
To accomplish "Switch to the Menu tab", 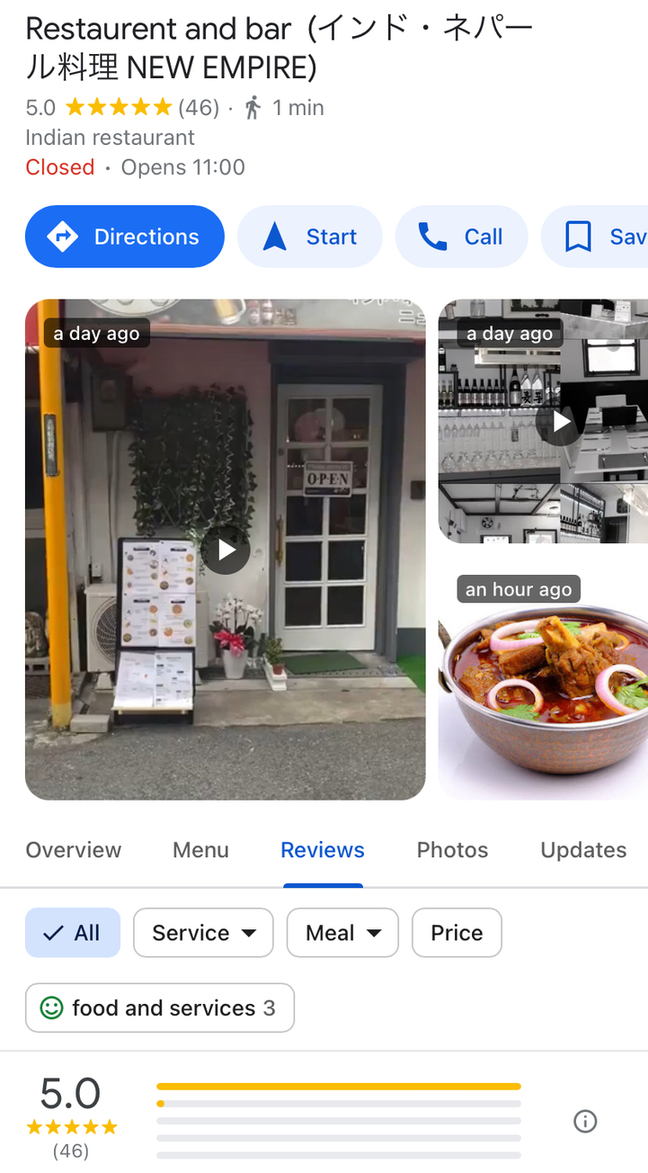I will click(x=201, y=850).
